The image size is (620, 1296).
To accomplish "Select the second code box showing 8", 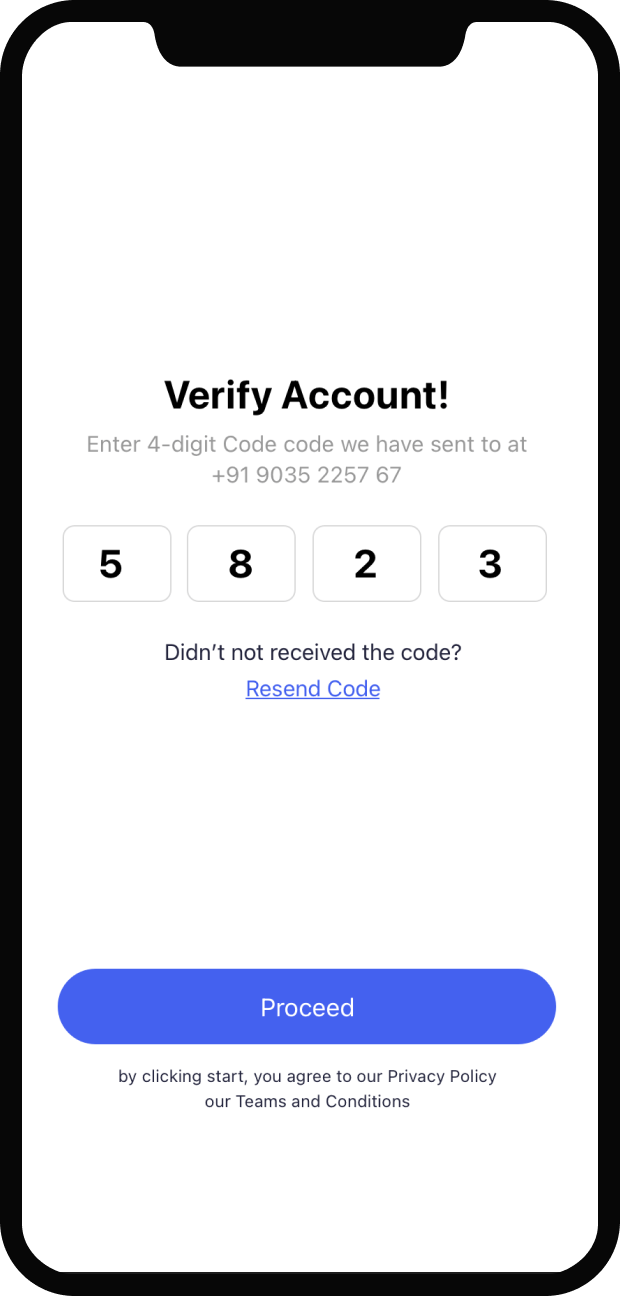I will pos(241,564).
